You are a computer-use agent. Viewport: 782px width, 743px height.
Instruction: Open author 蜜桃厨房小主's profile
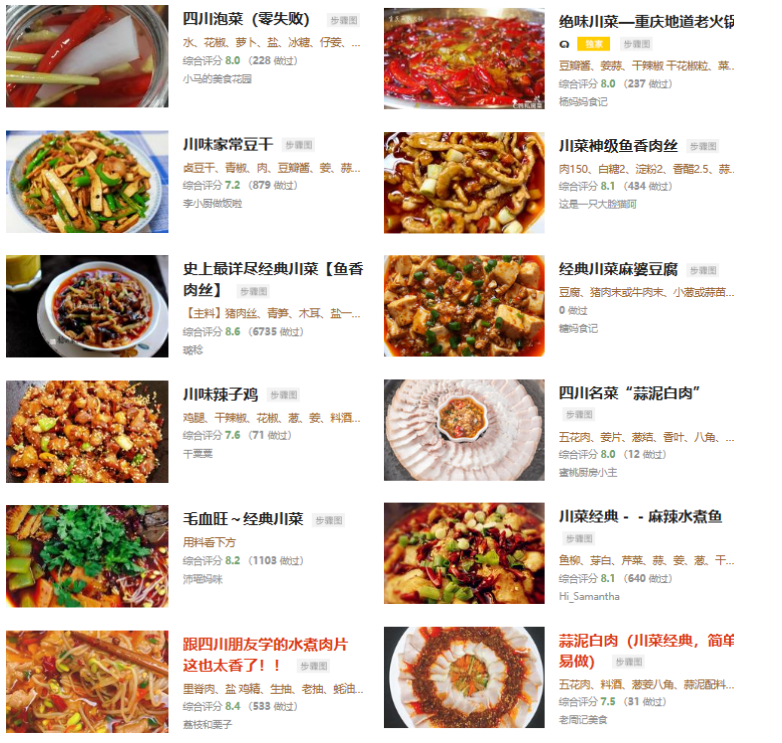588,472
